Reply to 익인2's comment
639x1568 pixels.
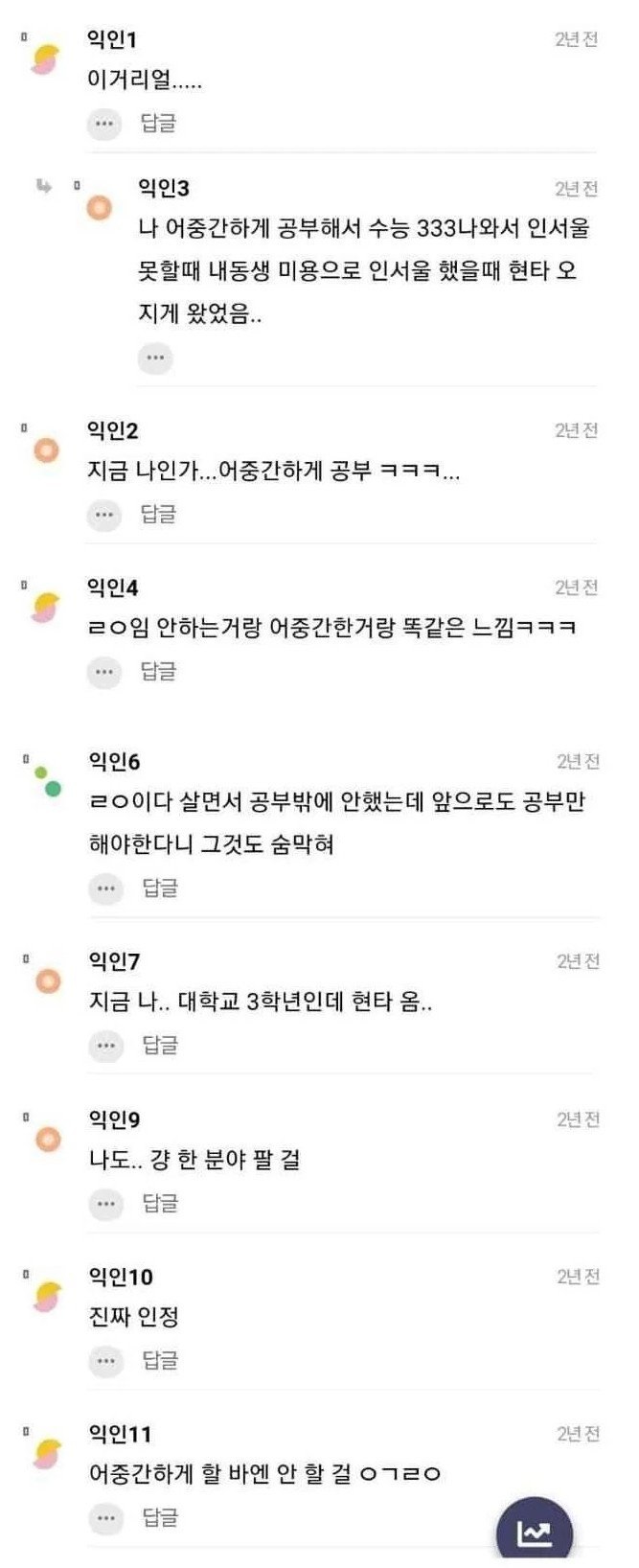158,515
